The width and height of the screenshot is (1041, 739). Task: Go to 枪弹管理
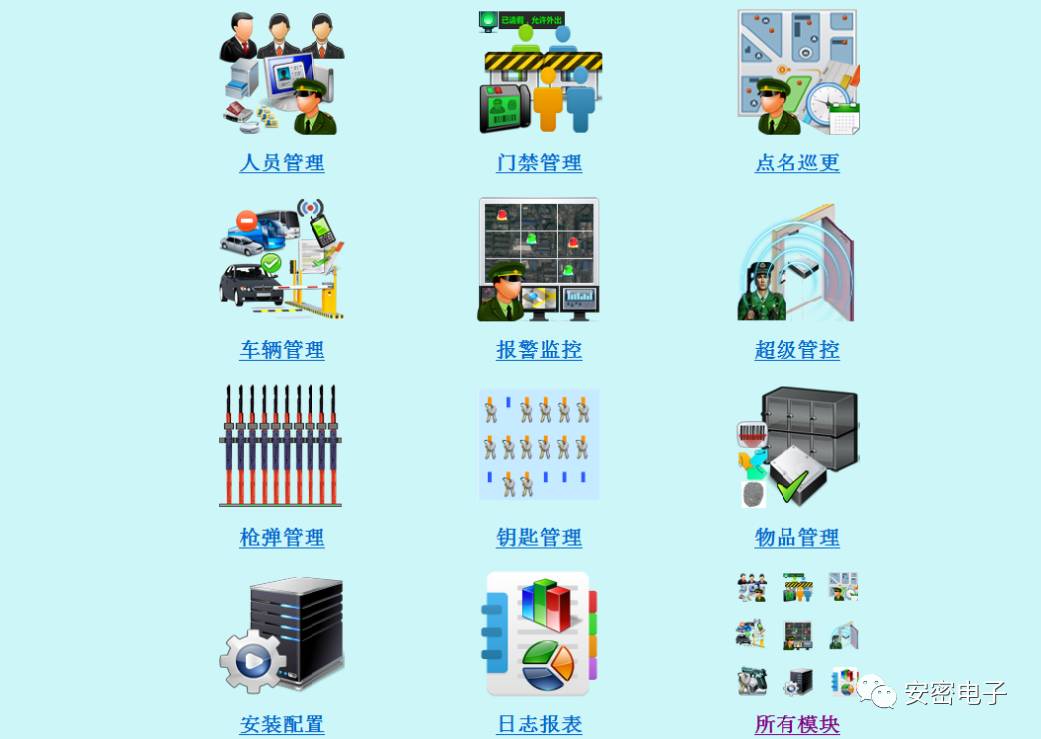click(281, 538)
